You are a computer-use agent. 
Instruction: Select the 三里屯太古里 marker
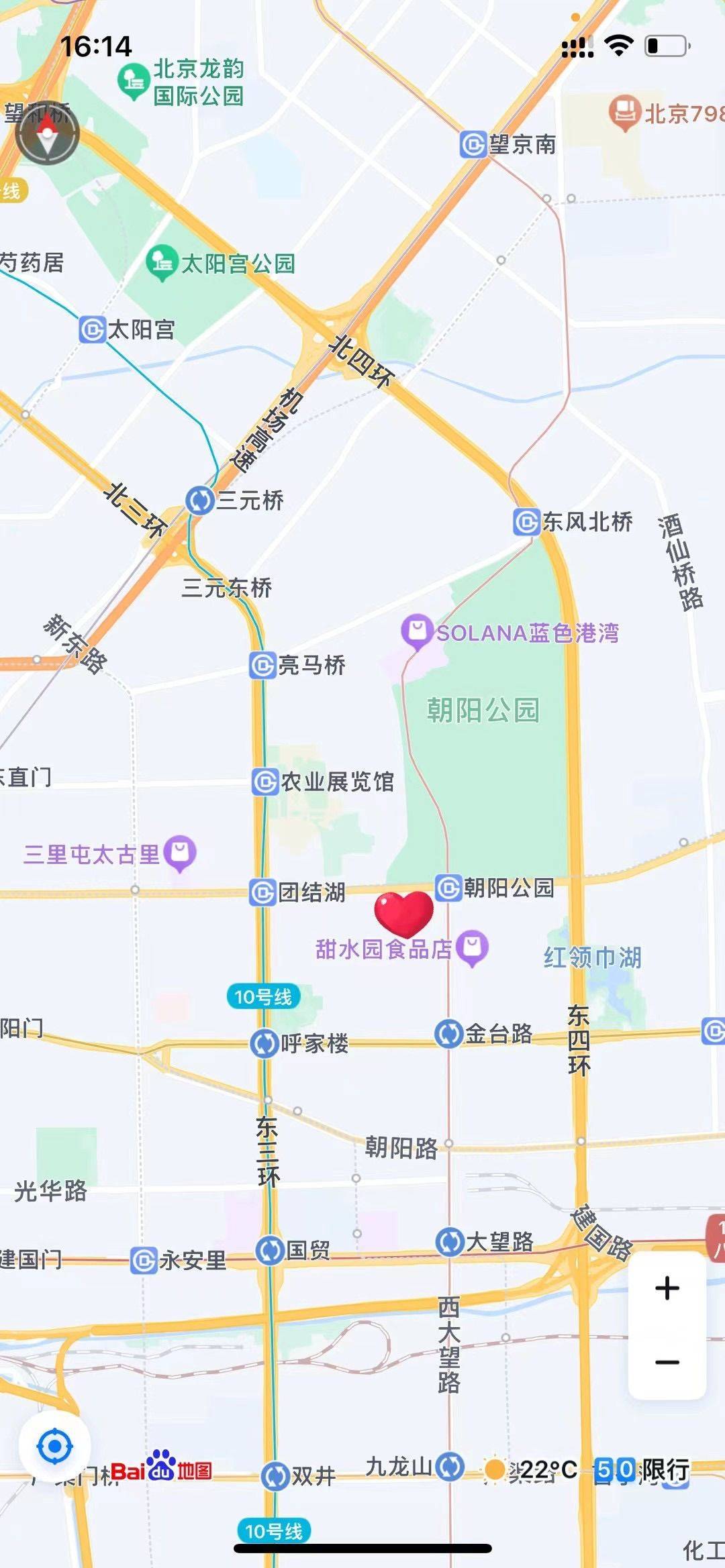[x=180, y=852]
